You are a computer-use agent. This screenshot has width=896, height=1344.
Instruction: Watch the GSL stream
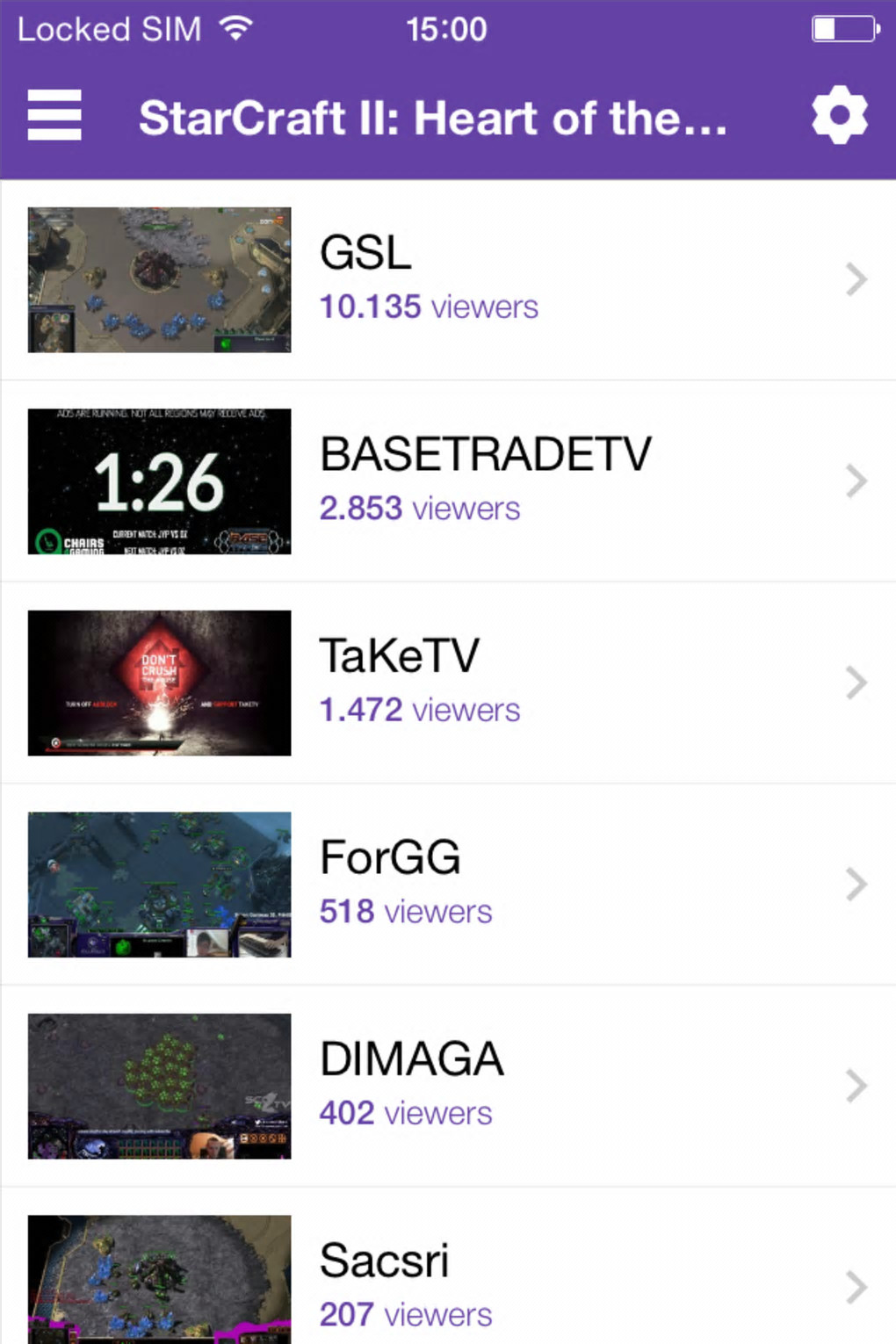pyautogui.click(x=448, y=279)
